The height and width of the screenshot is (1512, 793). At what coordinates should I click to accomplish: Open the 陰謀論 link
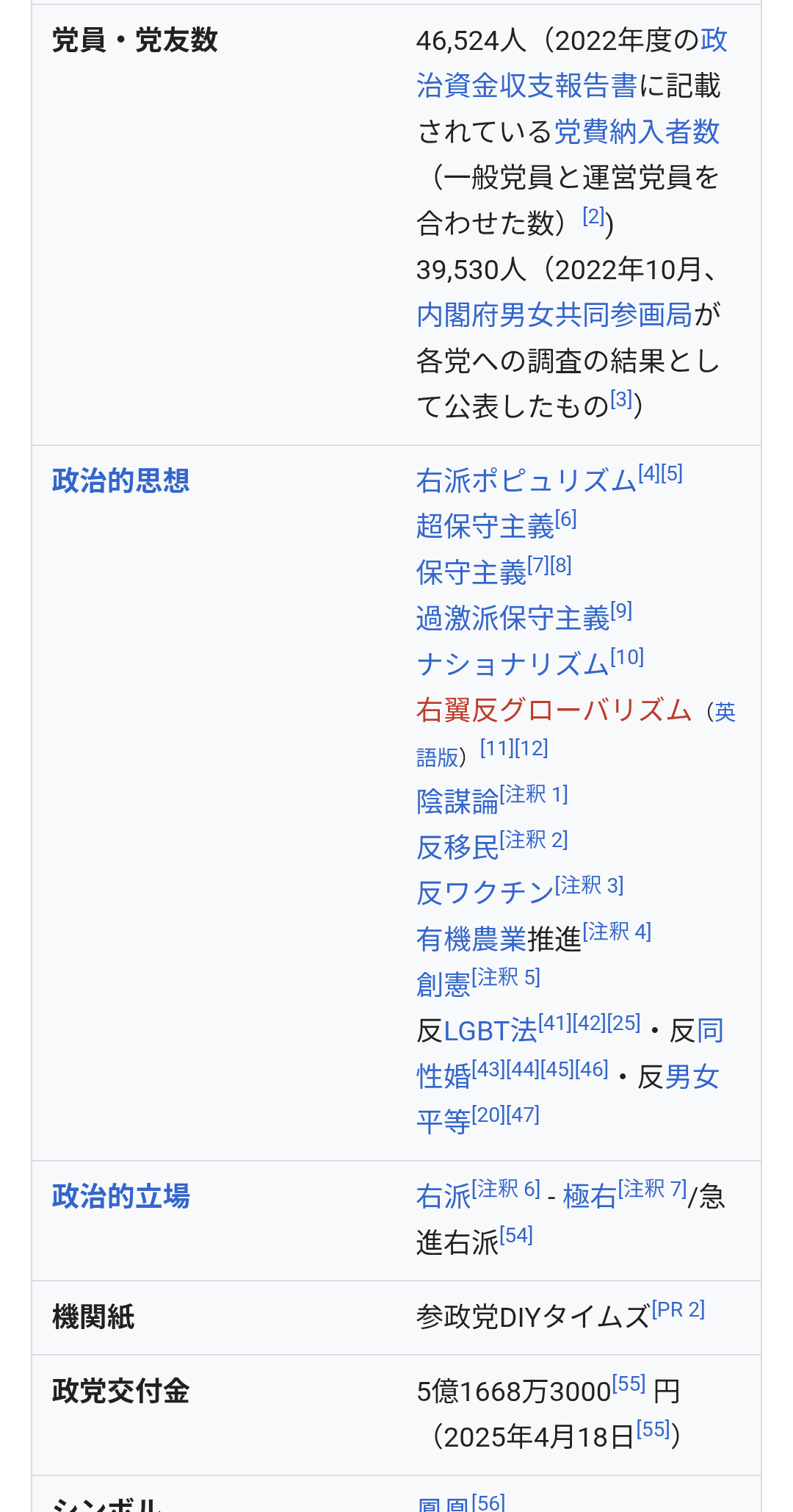pos(457,802)
